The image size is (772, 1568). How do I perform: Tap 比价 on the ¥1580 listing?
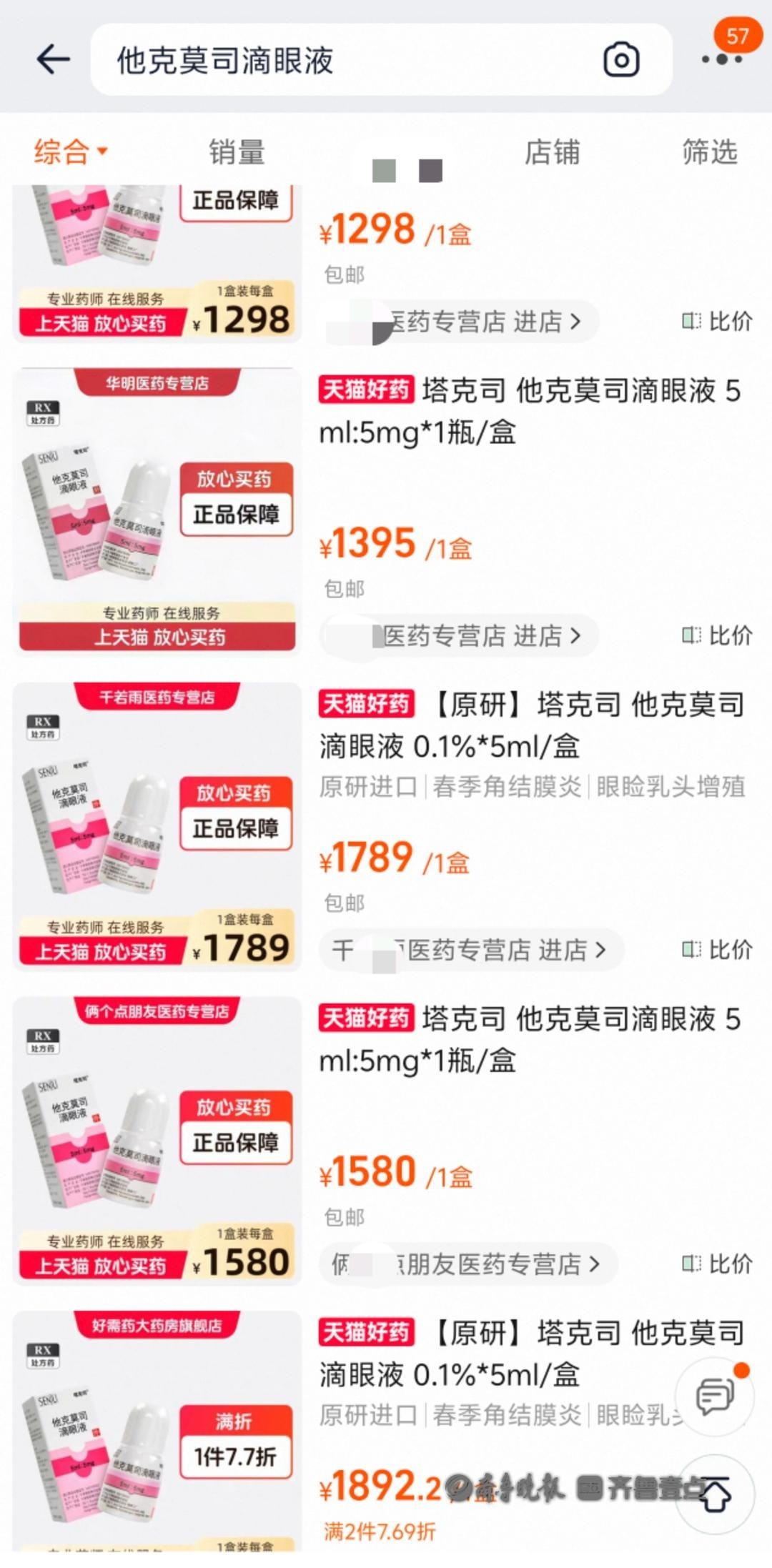coord(717,1264)
